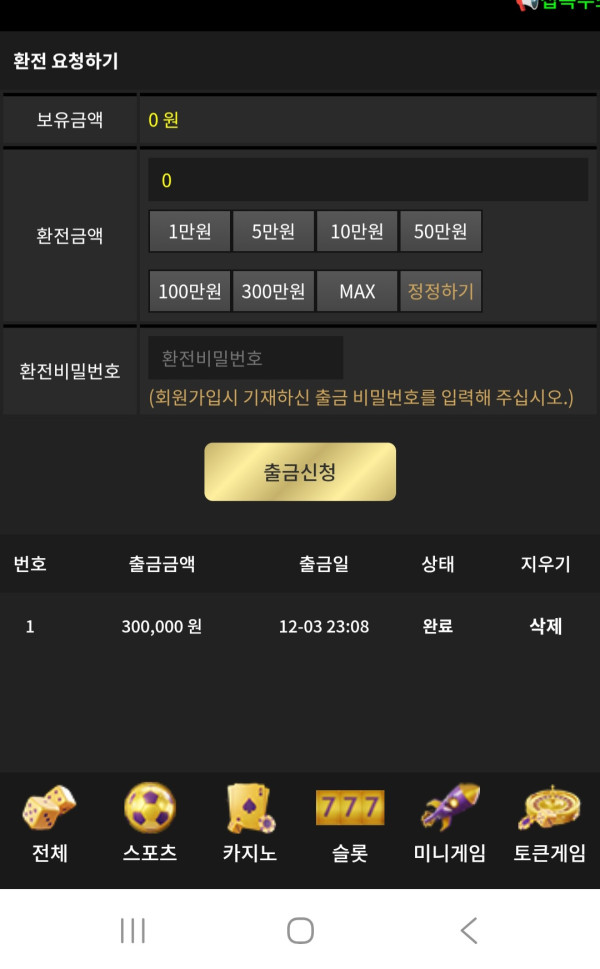Switch to the 미니게임 tab
Image resolution: width=600 pixels, height=969 pixels.
(449, 824)
